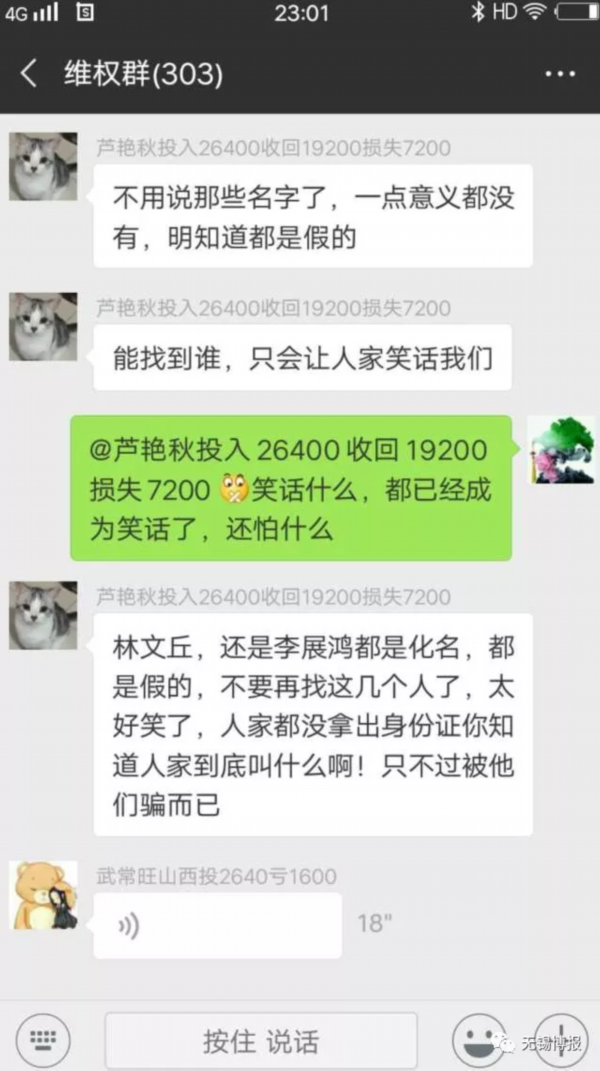Switch to keyboard text input
600x1071 pixels.
[43, 1040]
